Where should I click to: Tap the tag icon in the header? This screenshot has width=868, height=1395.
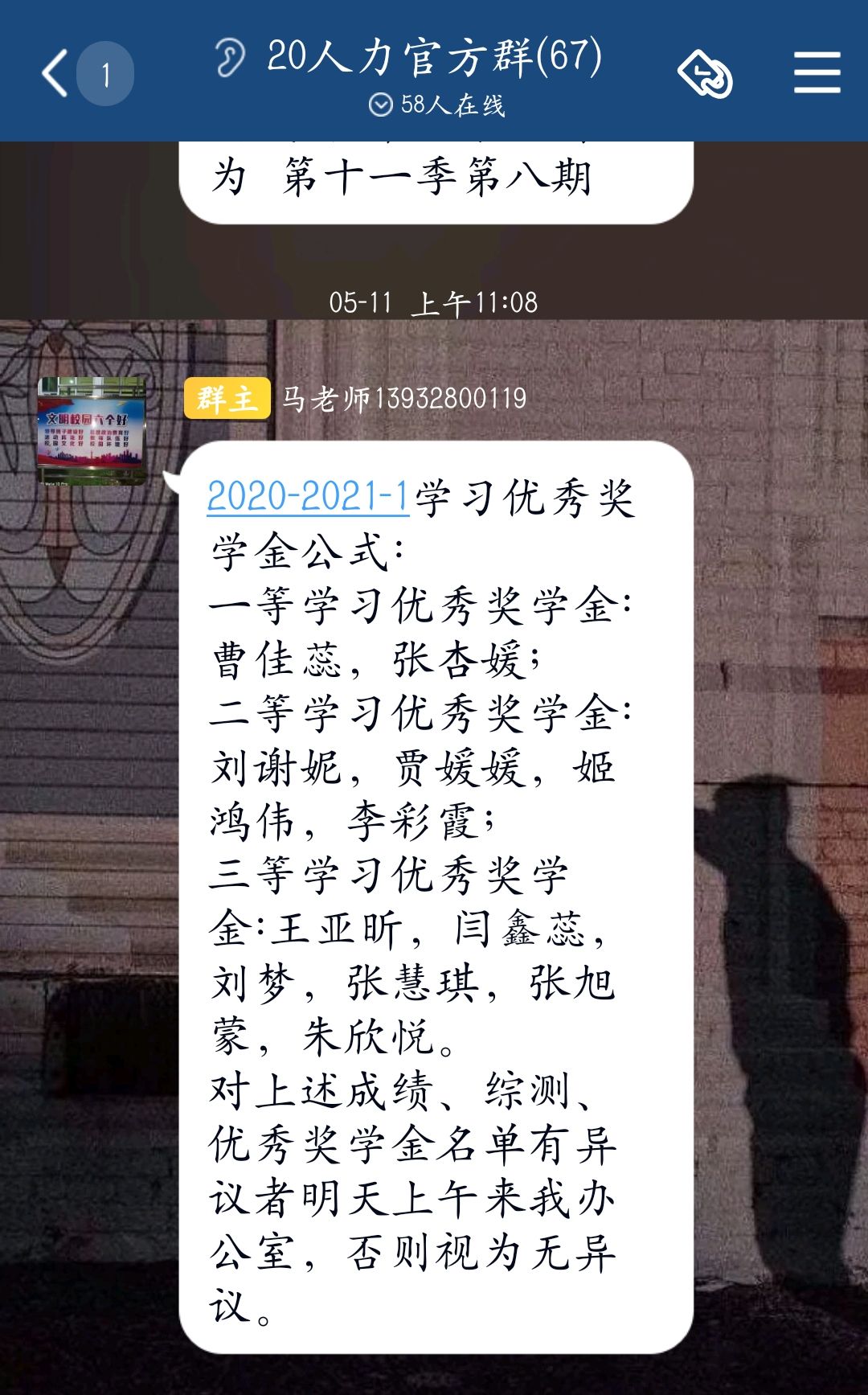(705, 75)
